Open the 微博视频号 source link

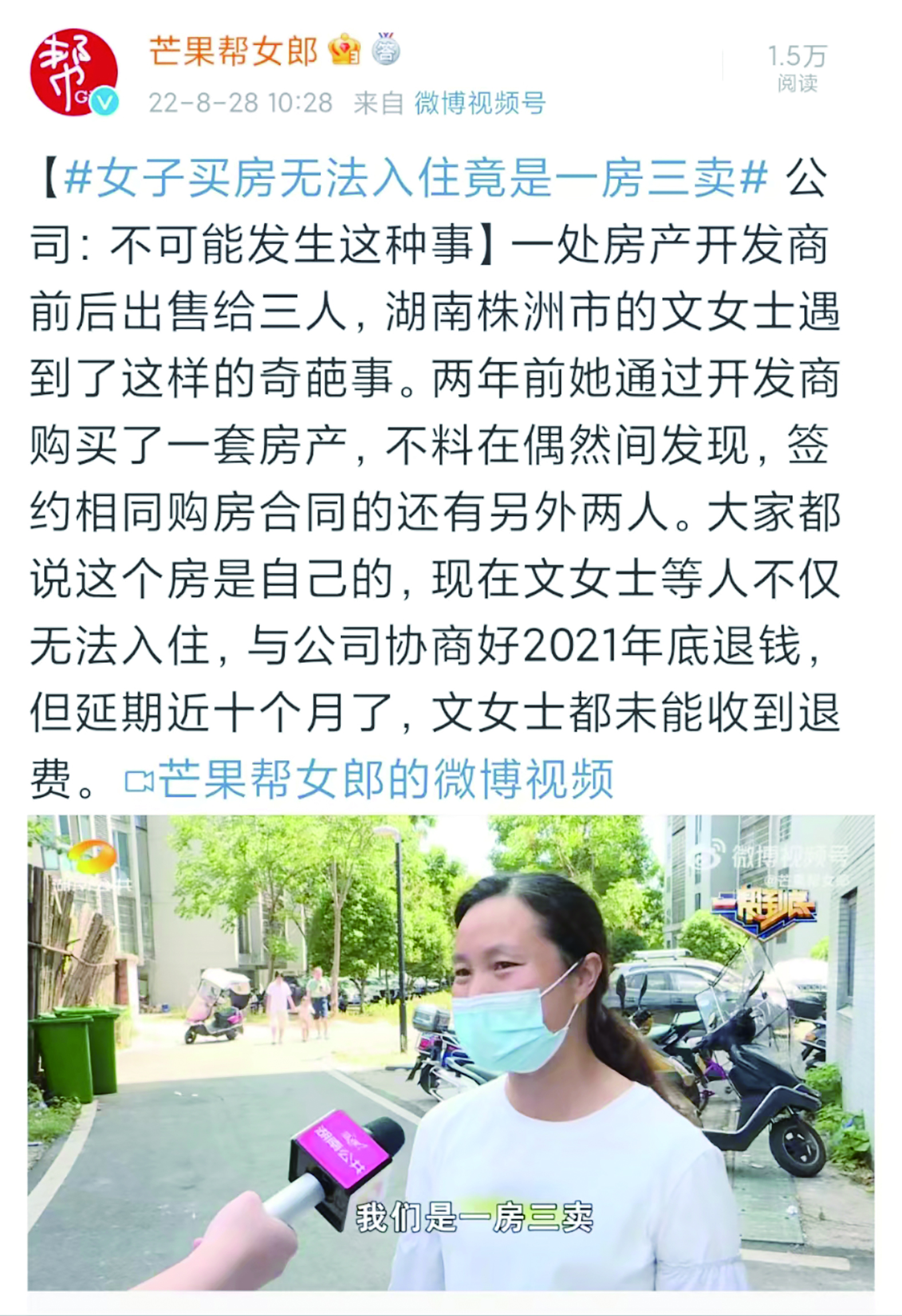(x=479, y=103)
